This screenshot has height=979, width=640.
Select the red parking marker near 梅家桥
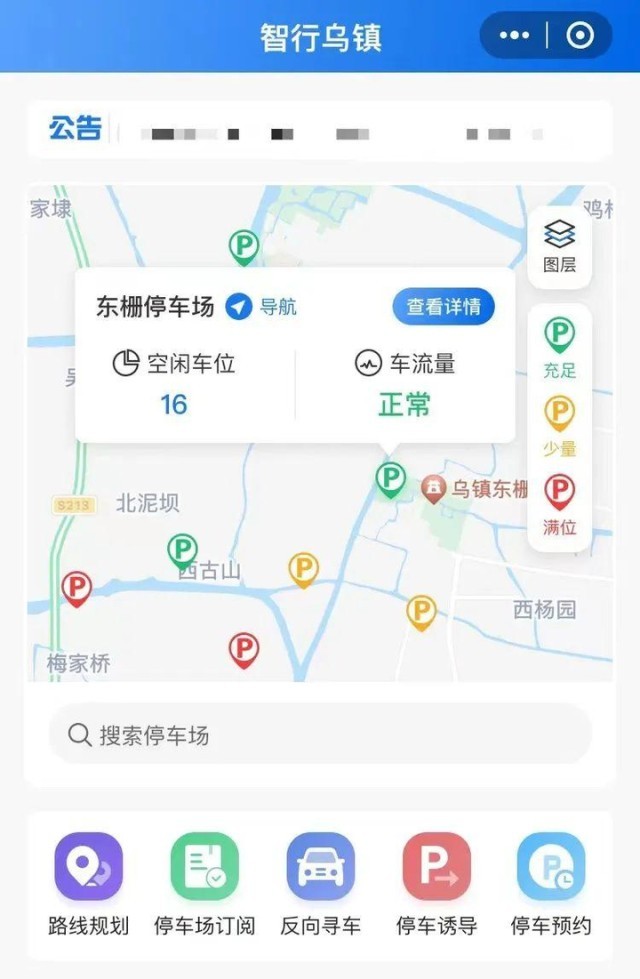click(x=76, y=588)
